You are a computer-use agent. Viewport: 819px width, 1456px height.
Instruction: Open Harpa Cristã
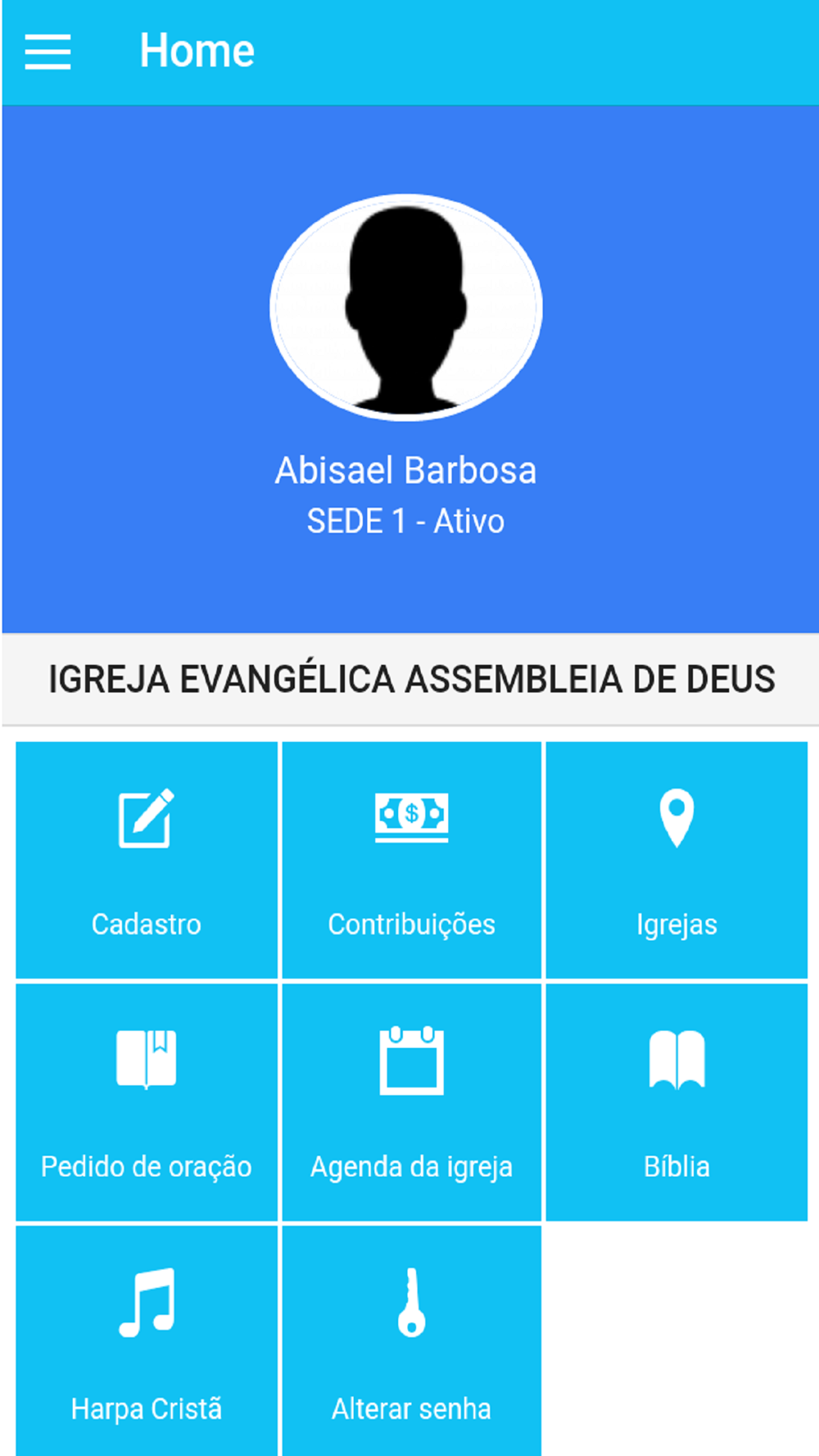point(147,1341)
